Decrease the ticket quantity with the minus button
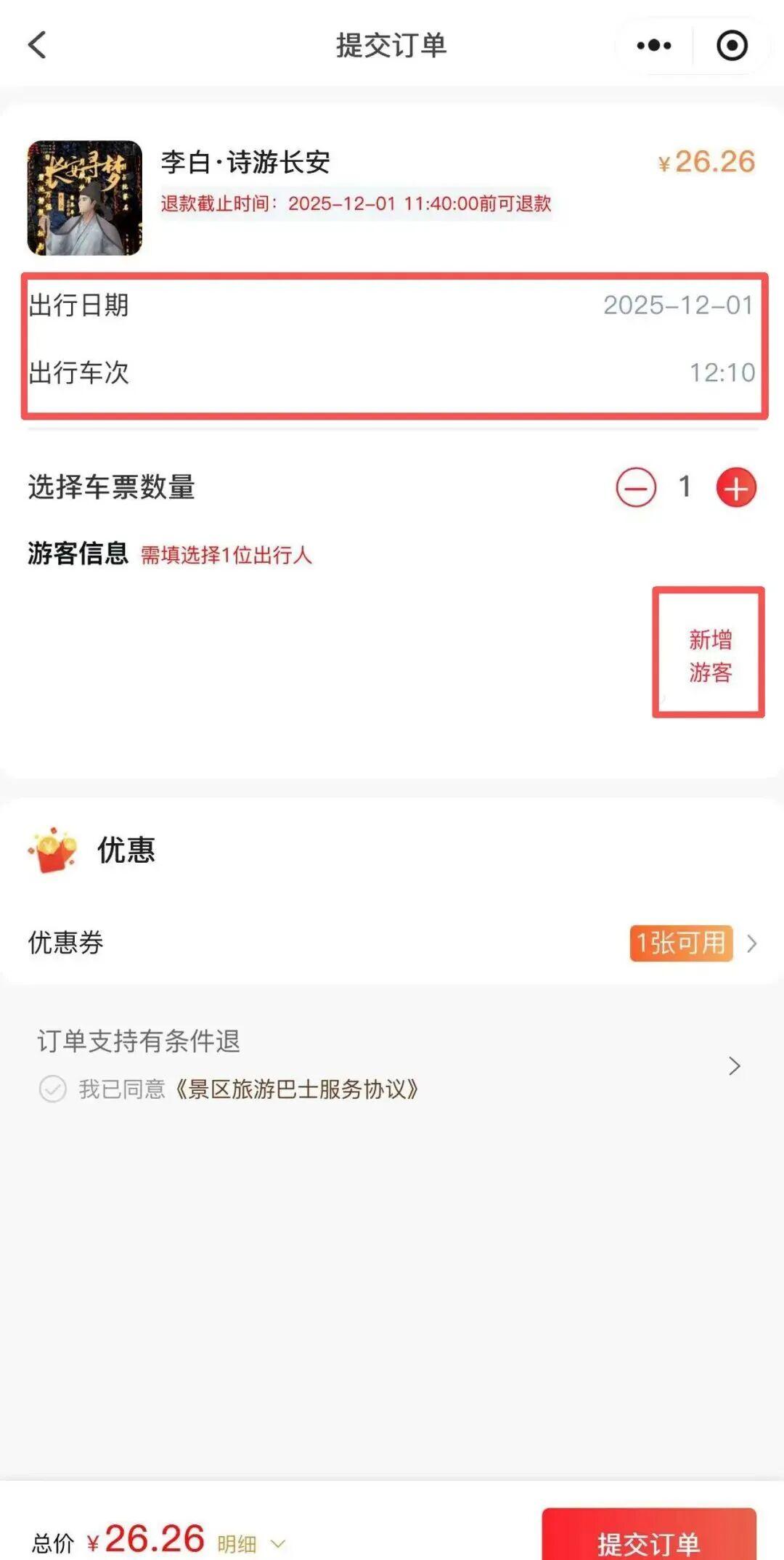This screenshot has width=784, height=1560. pyautogui.click(x=636, y=487)
